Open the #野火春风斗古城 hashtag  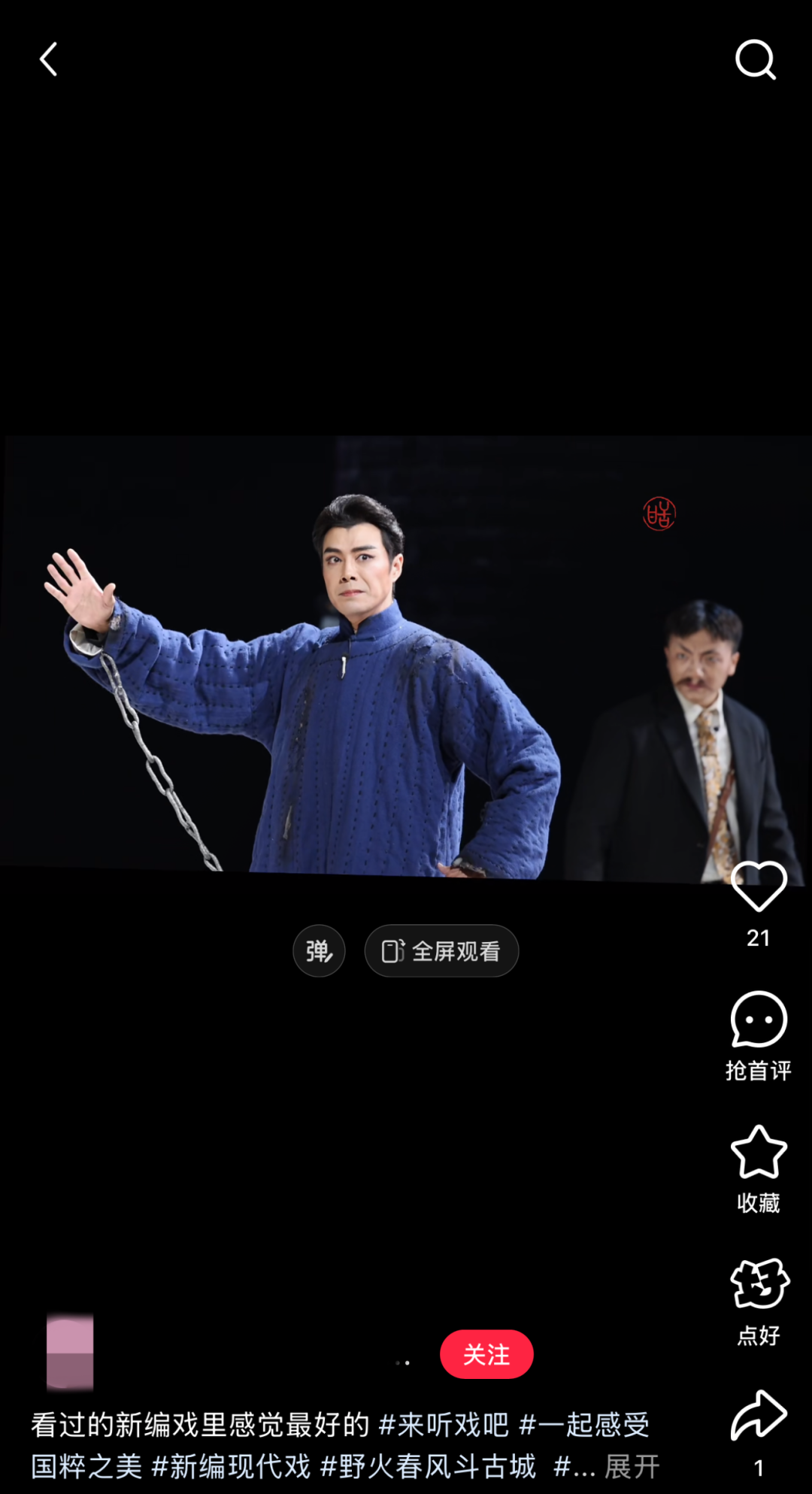pyautogui.click(x=428, y=1467)
